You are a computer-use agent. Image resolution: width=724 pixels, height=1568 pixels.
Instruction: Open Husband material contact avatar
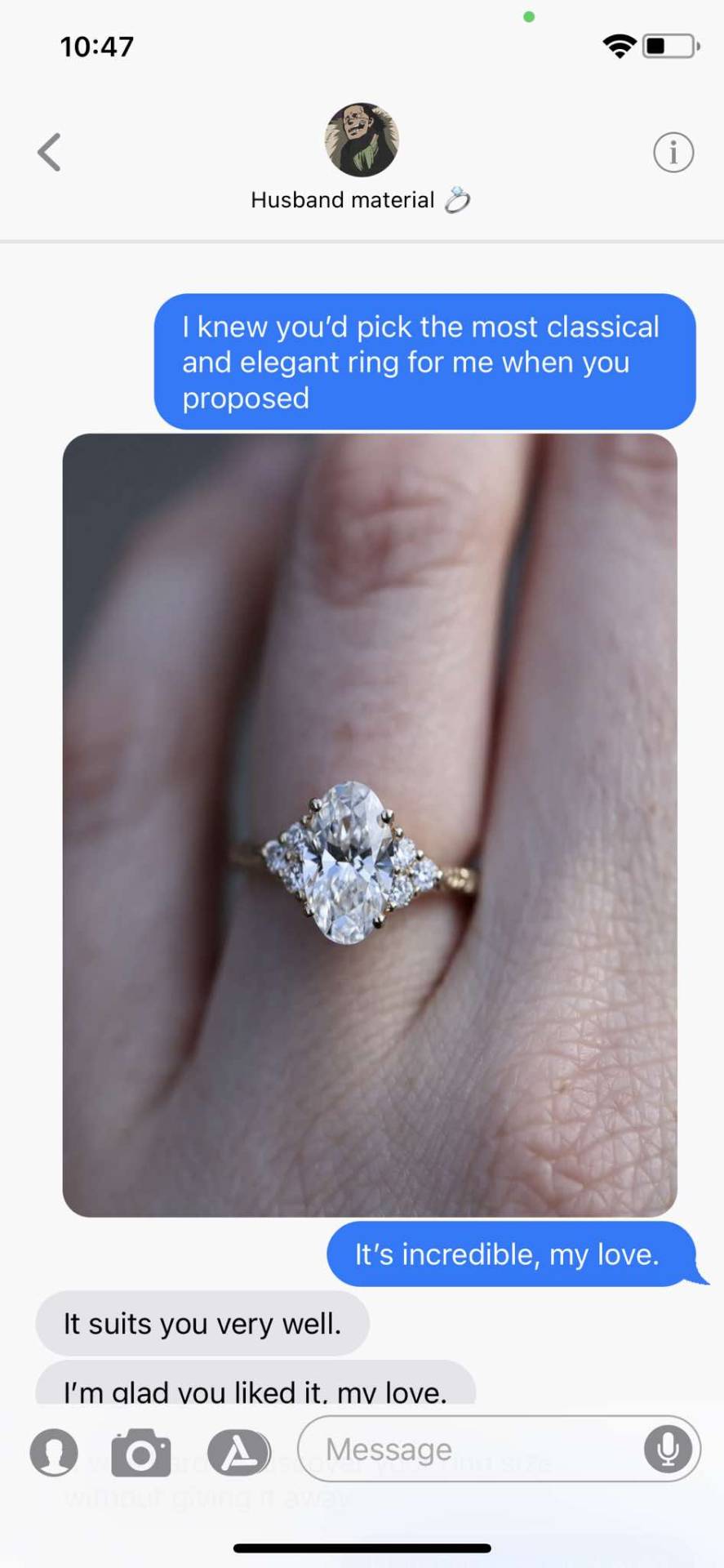tap(362, 140)
